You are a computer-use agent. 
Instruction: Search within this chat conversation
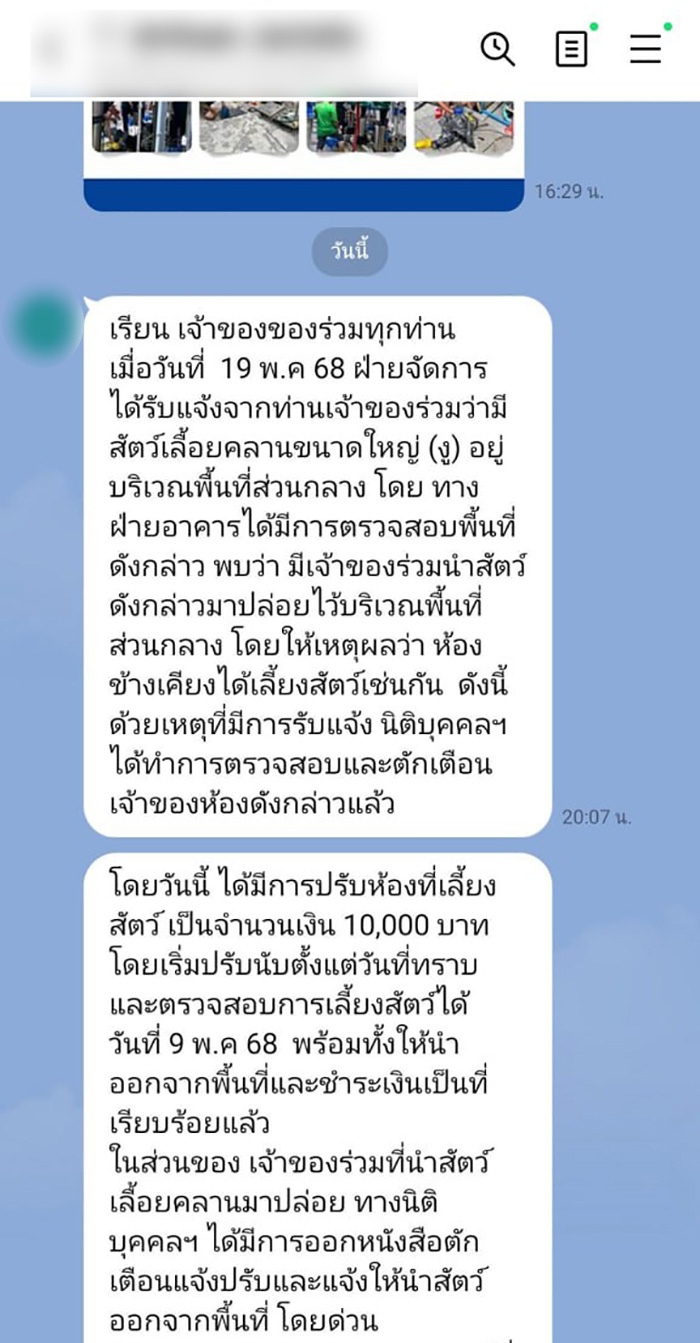[x=497, y=48]
